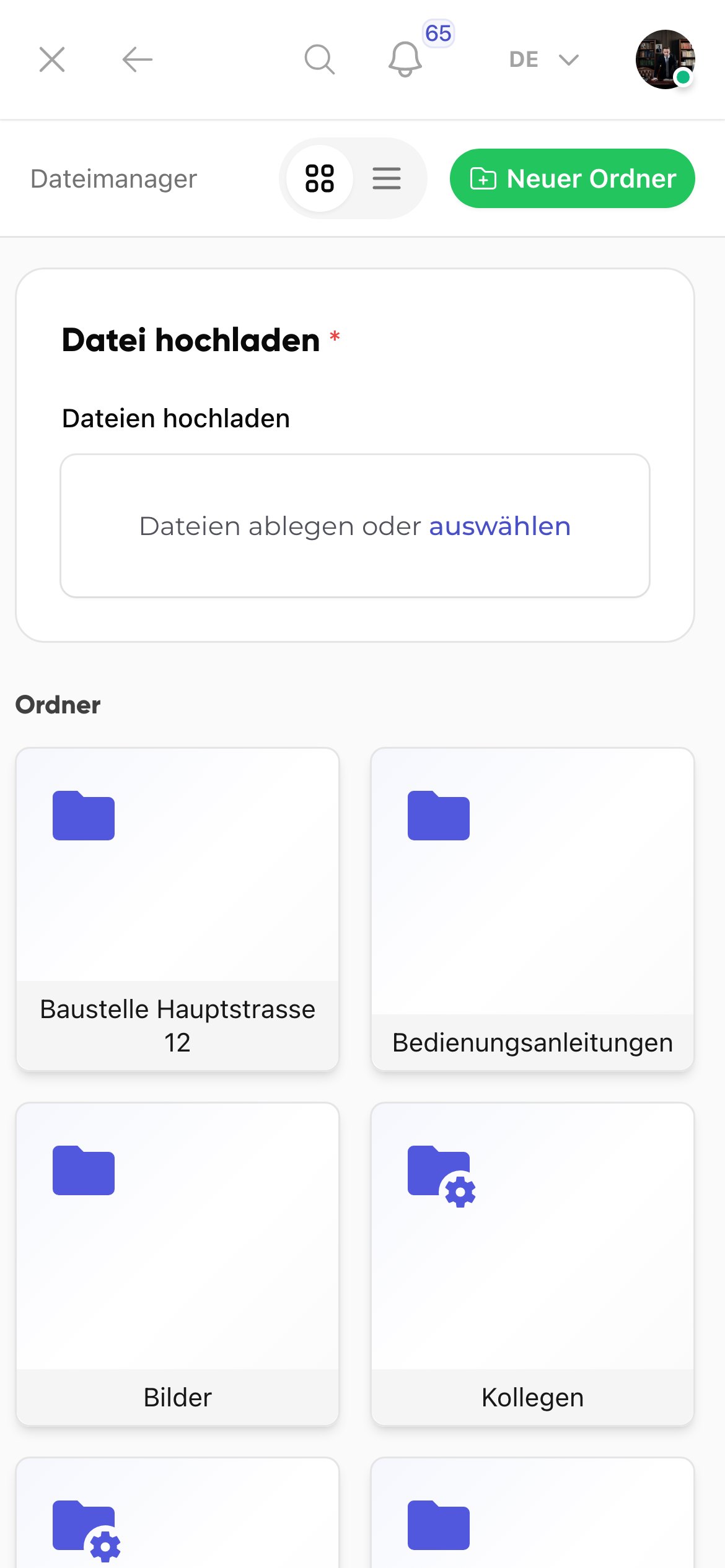The height and width of the screenshot is (1568, 725).
Task: Open the search icon
Action: pyautogui.click(x=319, y=59)
